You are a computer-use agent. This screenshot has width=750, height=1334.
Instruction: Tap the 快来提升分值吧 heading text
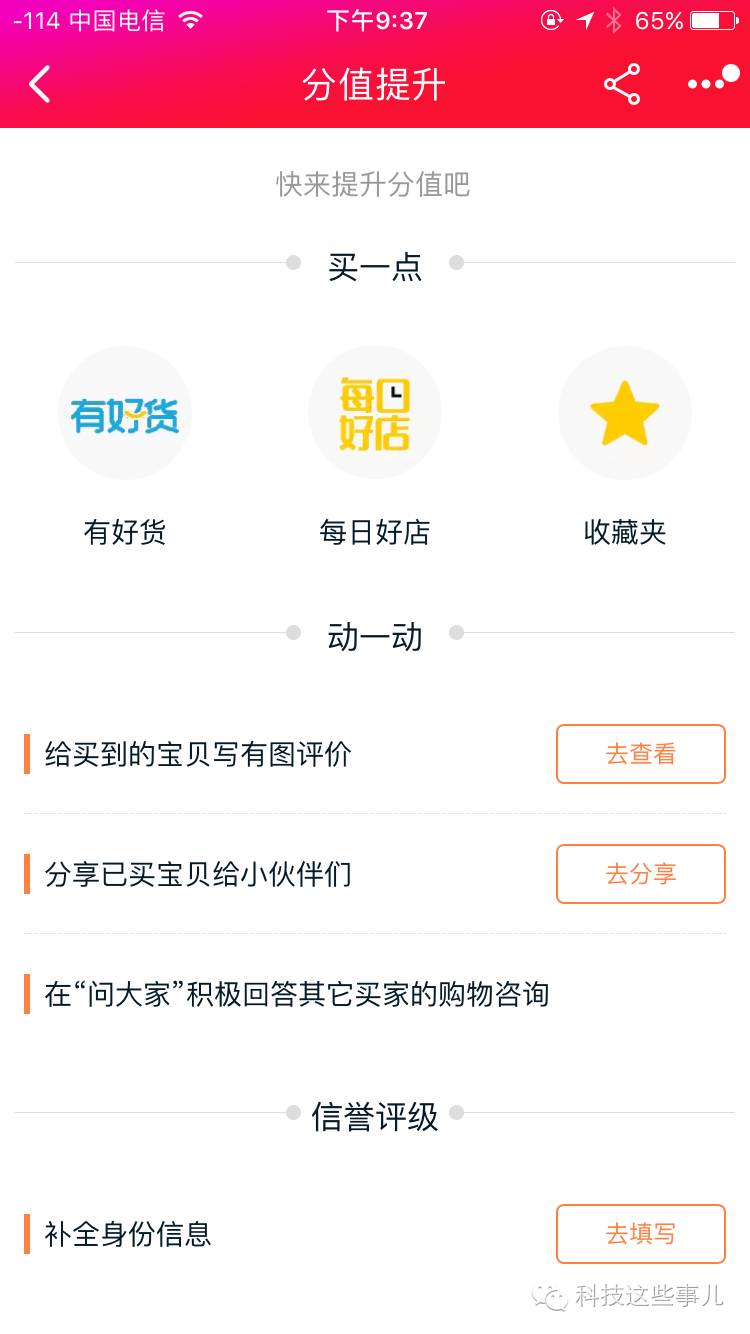click(x=374, y=185)
